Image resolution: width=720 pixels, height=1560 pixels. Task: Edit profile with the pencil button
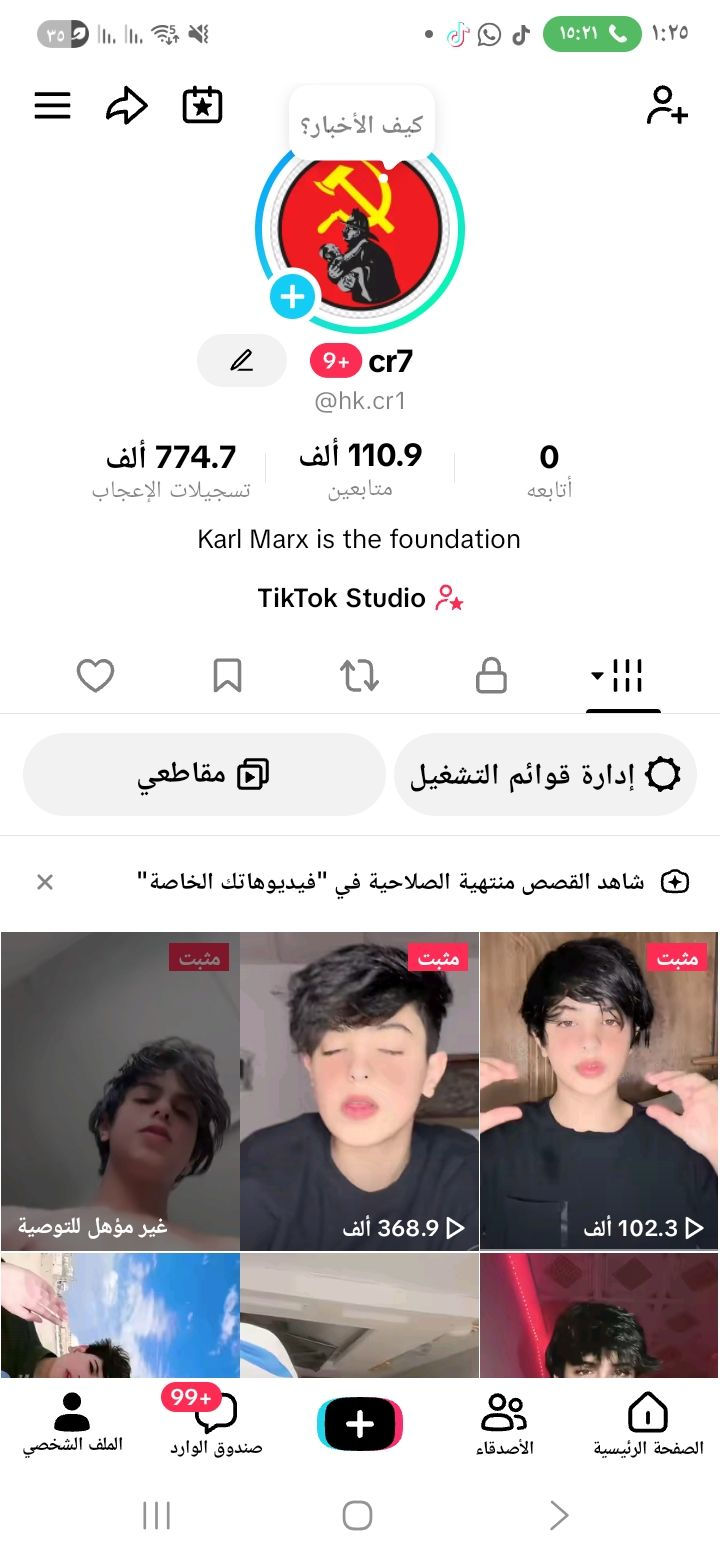click(x=242, y=361)
